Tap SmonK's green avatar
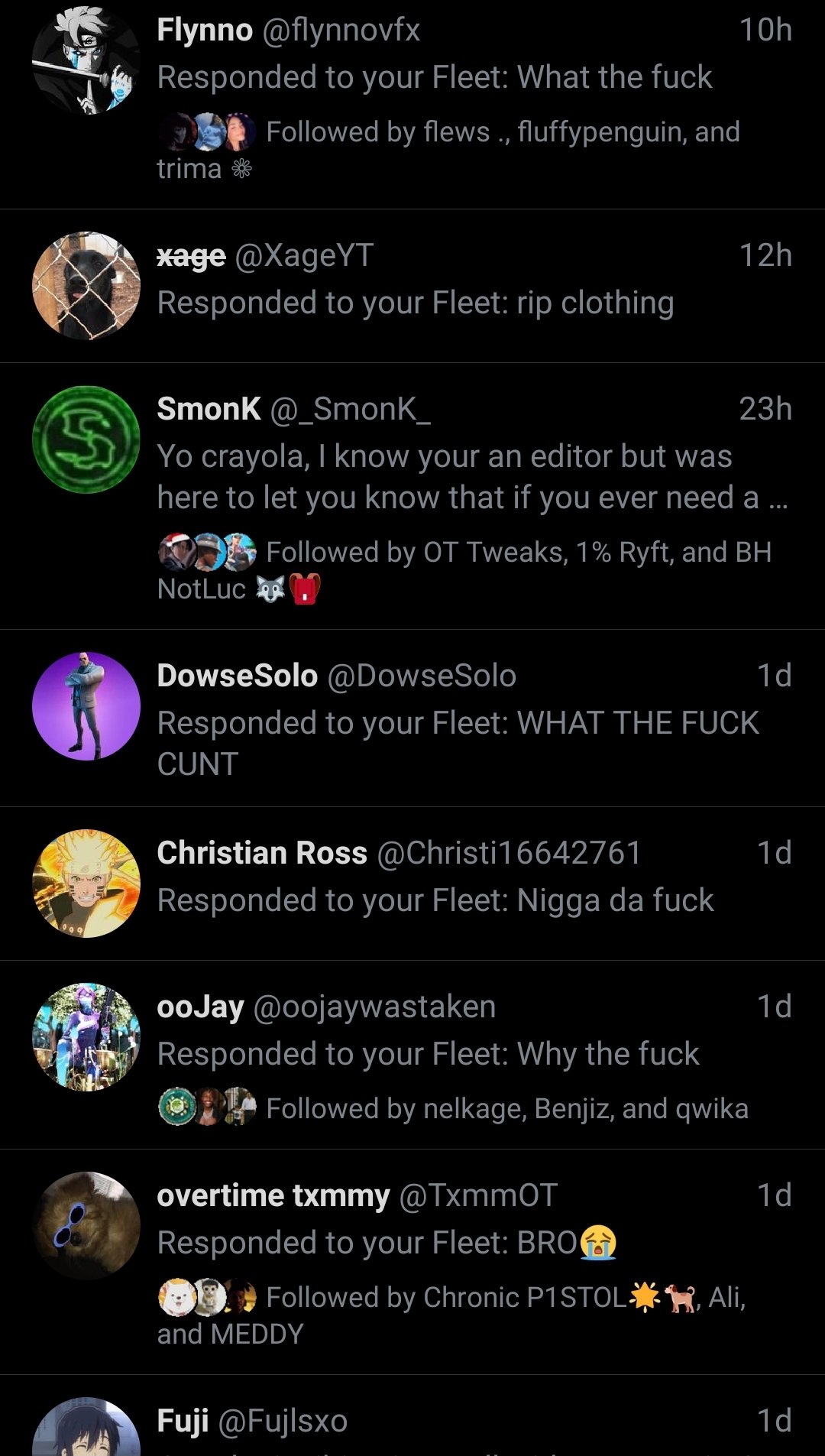This screenshot has width=825, height=1456. (x=86, y=439)
